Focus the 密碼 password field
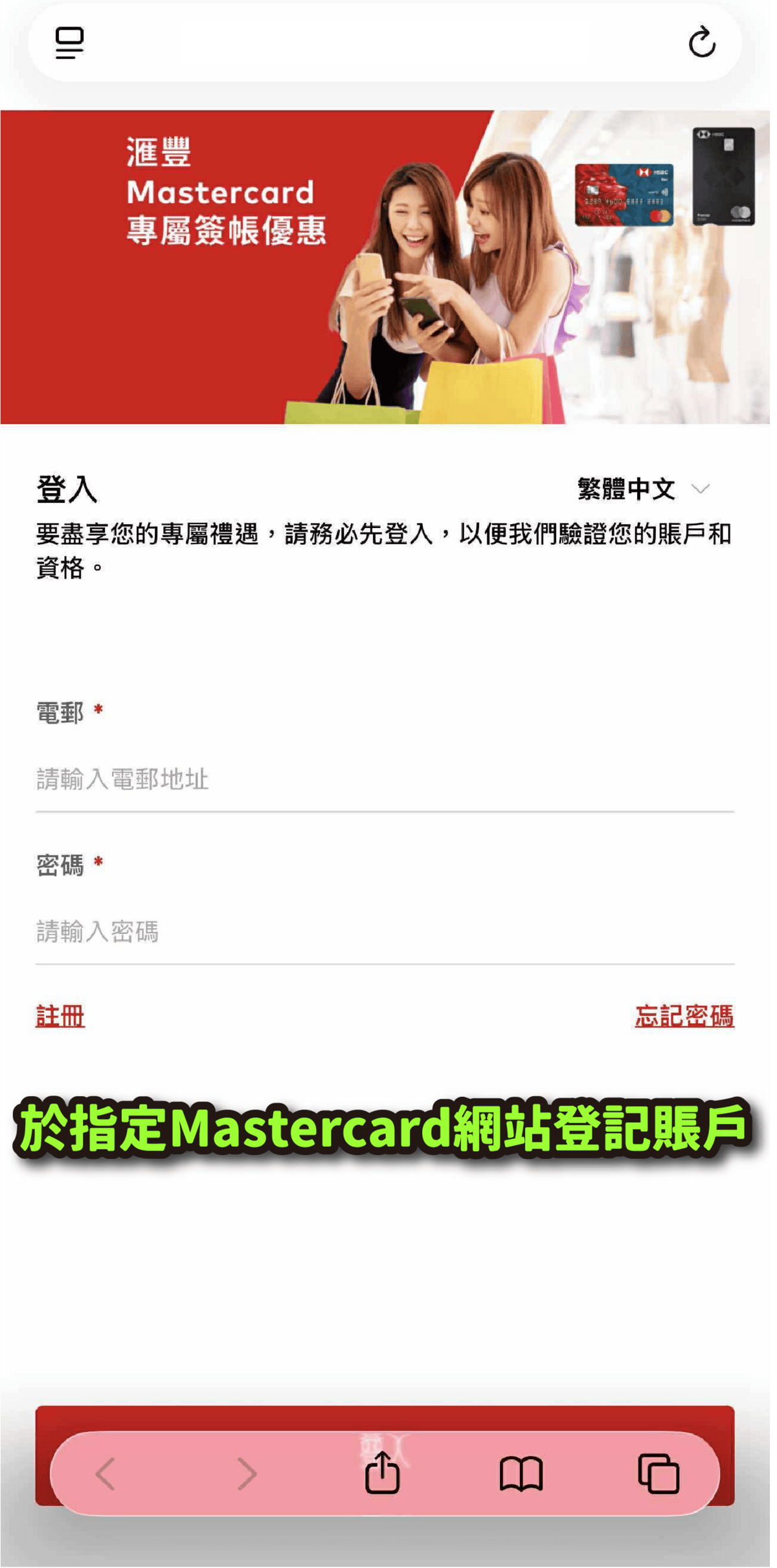Image resolution: width=777 pixels, height=1568 pixels. (385, 933)
